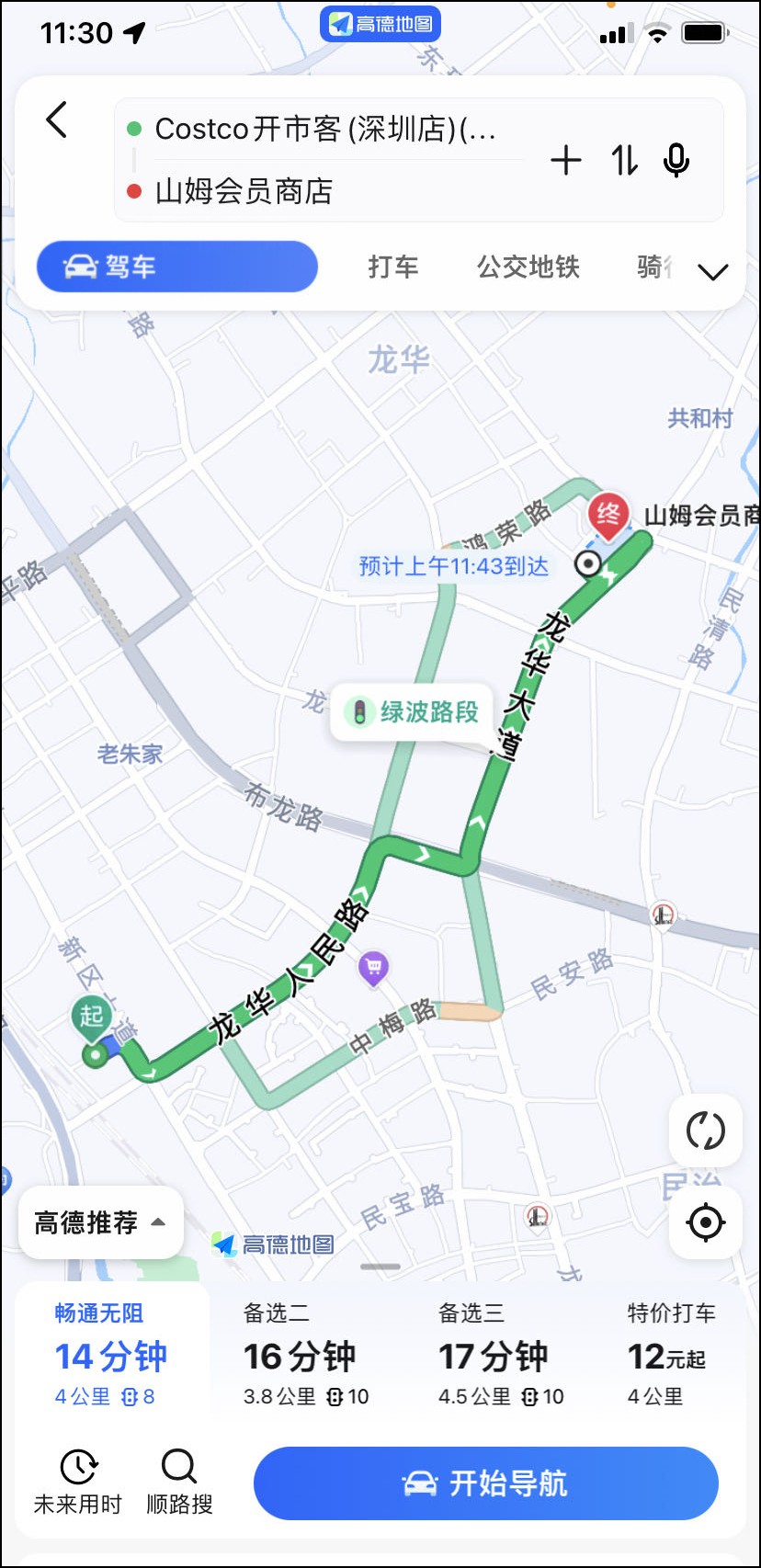Select the 畅通无阻 14分钟 route
Screen dimensions: 761x1568
[x=111, y=1356]
